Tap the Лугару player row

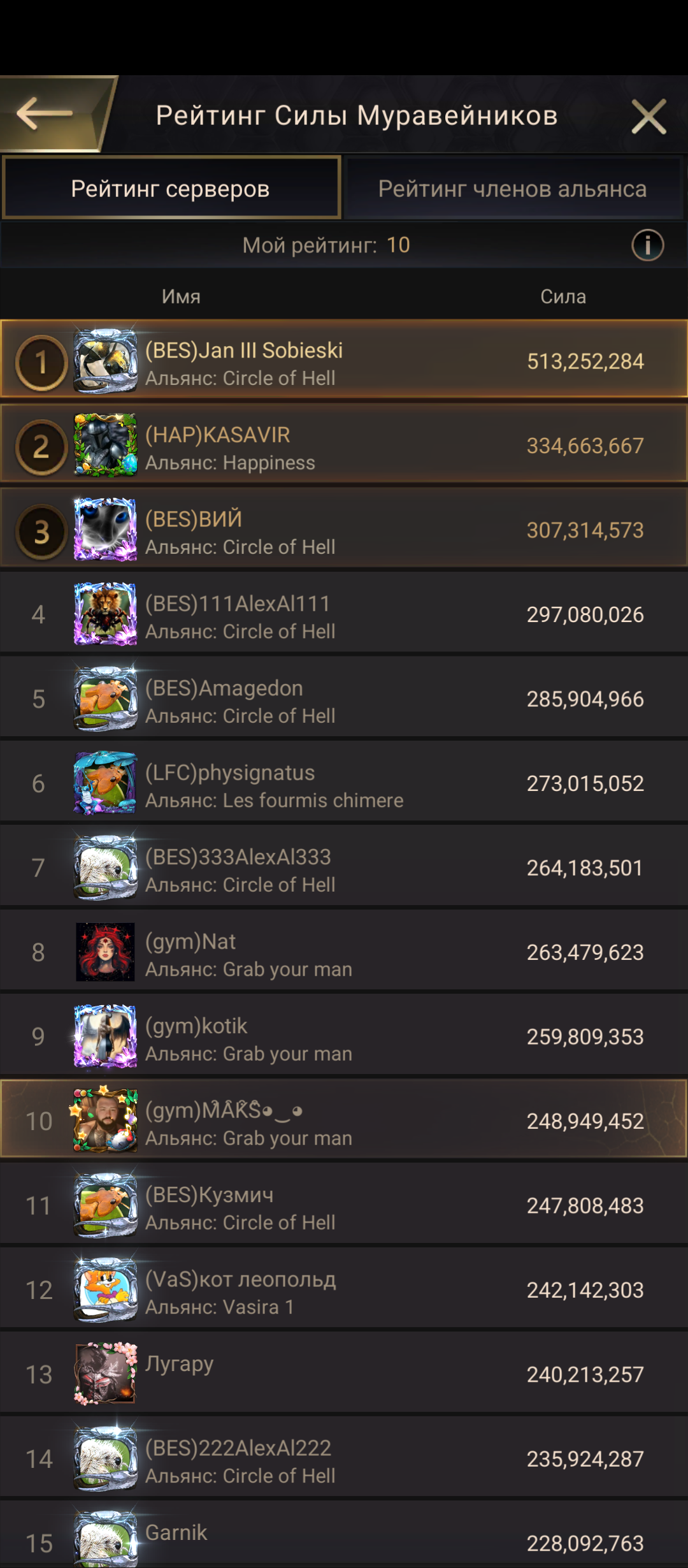(x=344, y=1375)
